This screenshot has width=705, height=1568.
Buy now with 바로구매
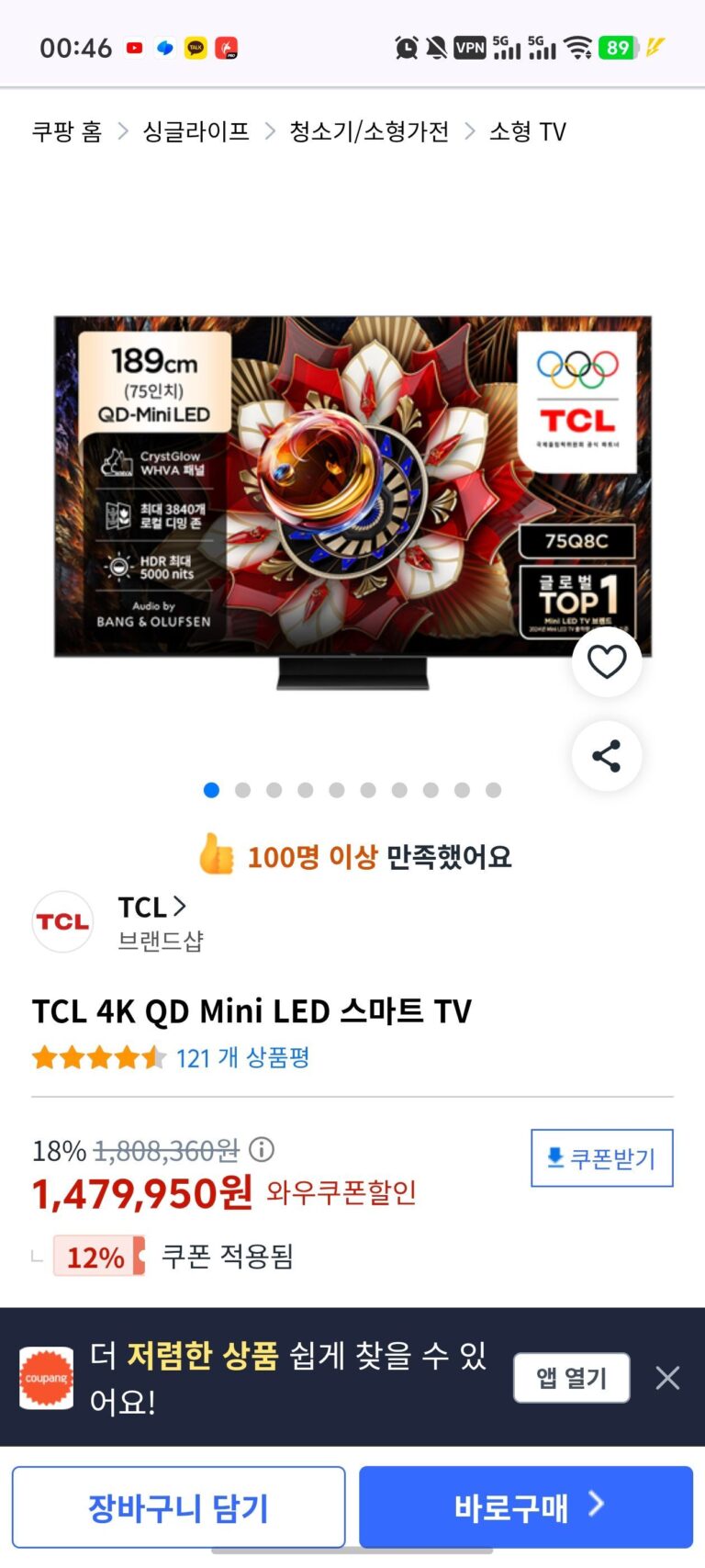pyautogui.click(x=525, y=1507)
